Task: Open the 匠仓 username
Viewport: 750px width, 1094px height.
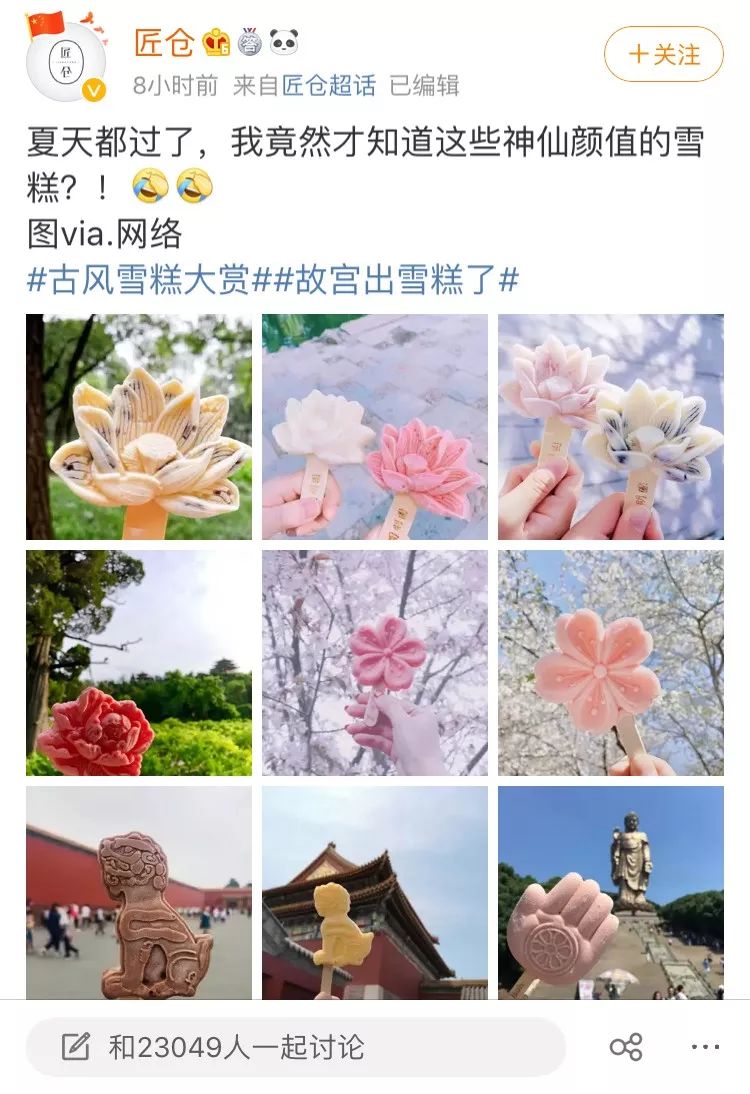Action: point(163,43)
